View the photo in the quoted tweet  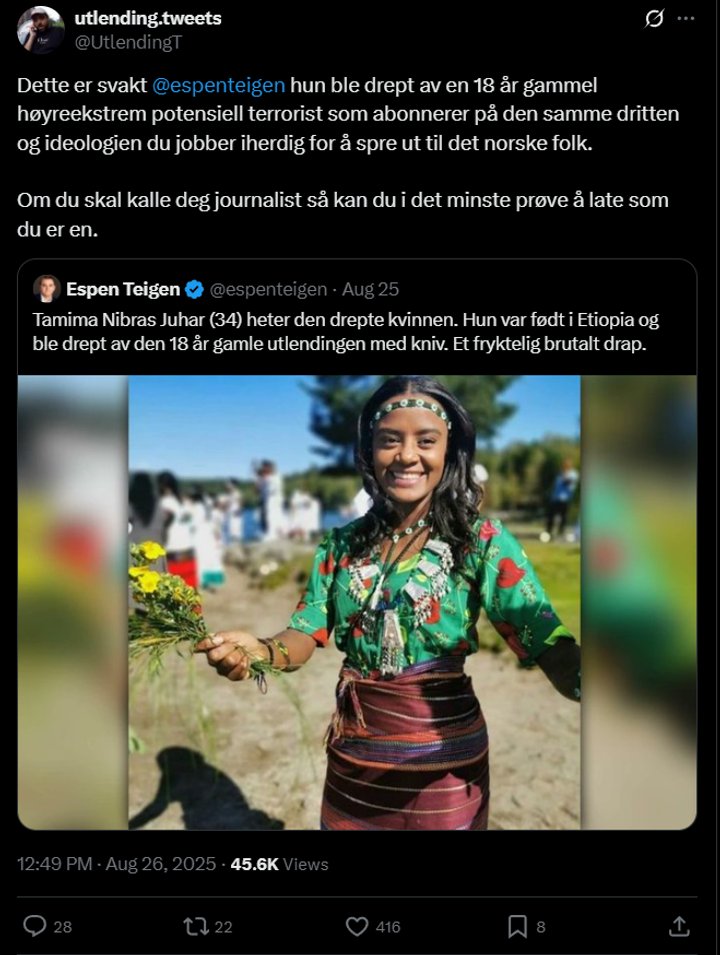(x=357, y=602)
